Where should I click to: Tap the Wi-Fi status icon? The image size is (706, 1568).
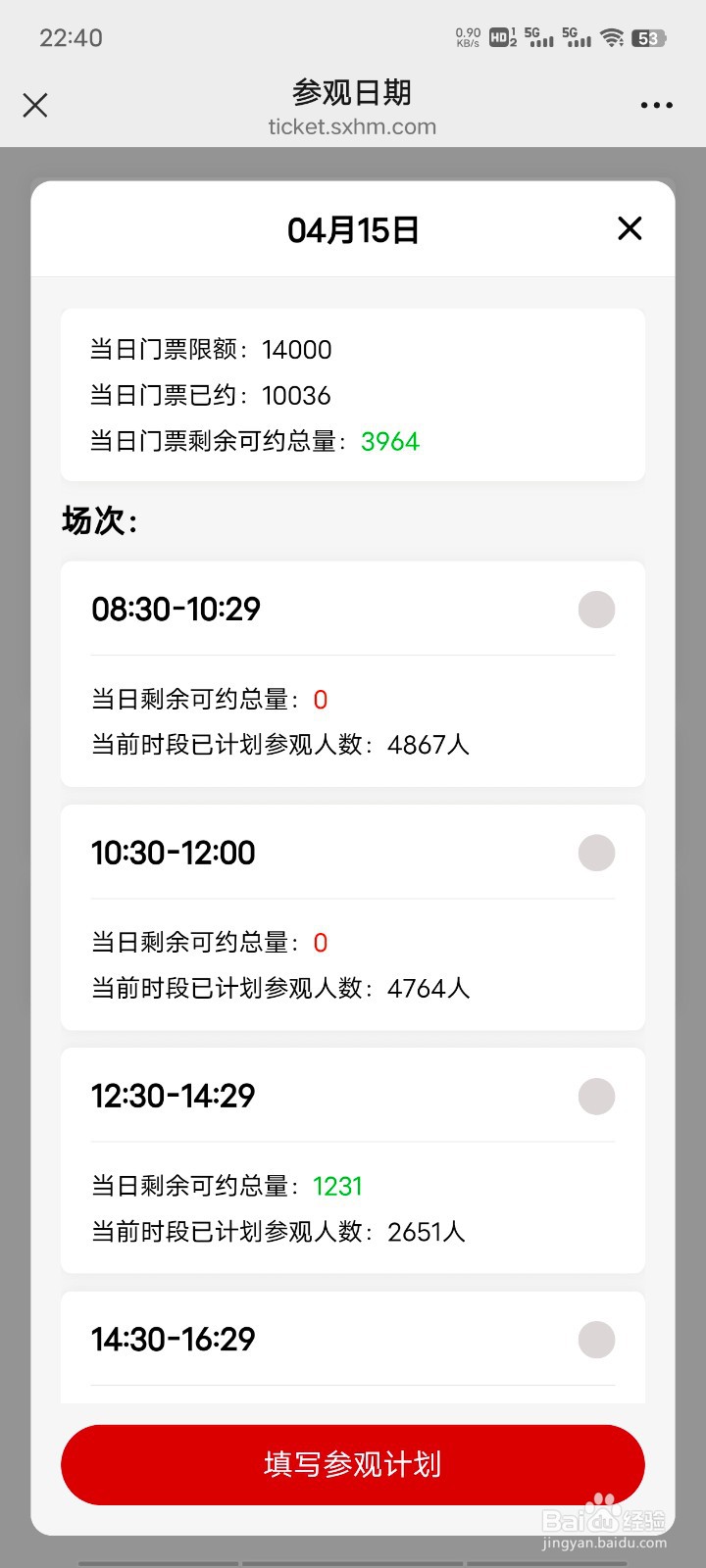613,39
